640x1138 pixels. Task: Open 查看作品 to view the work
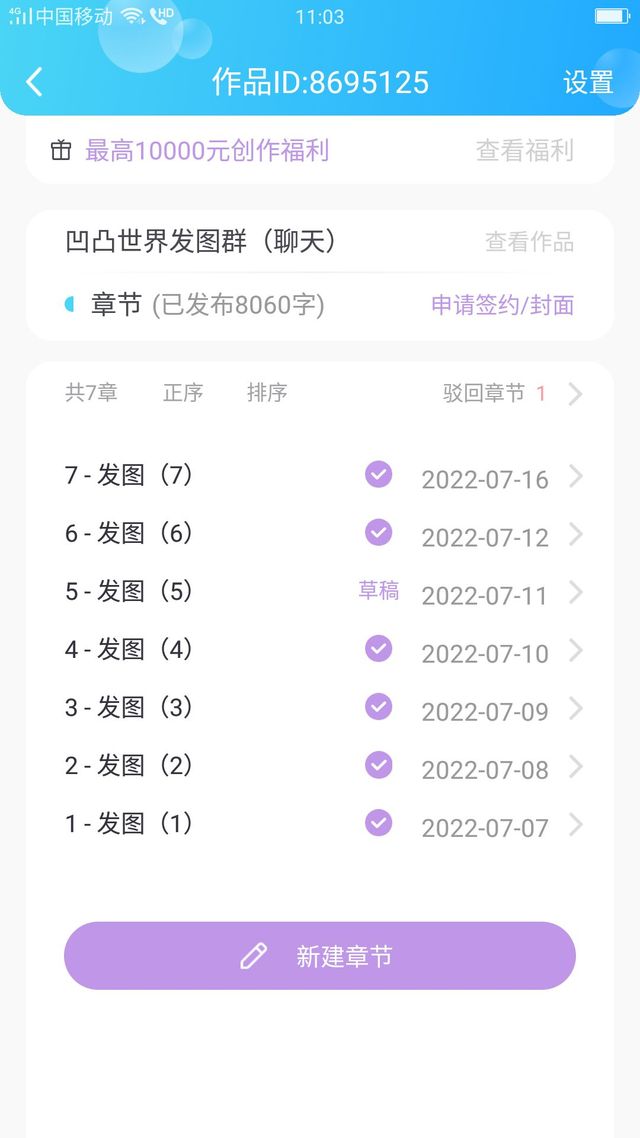pos(530,242)
